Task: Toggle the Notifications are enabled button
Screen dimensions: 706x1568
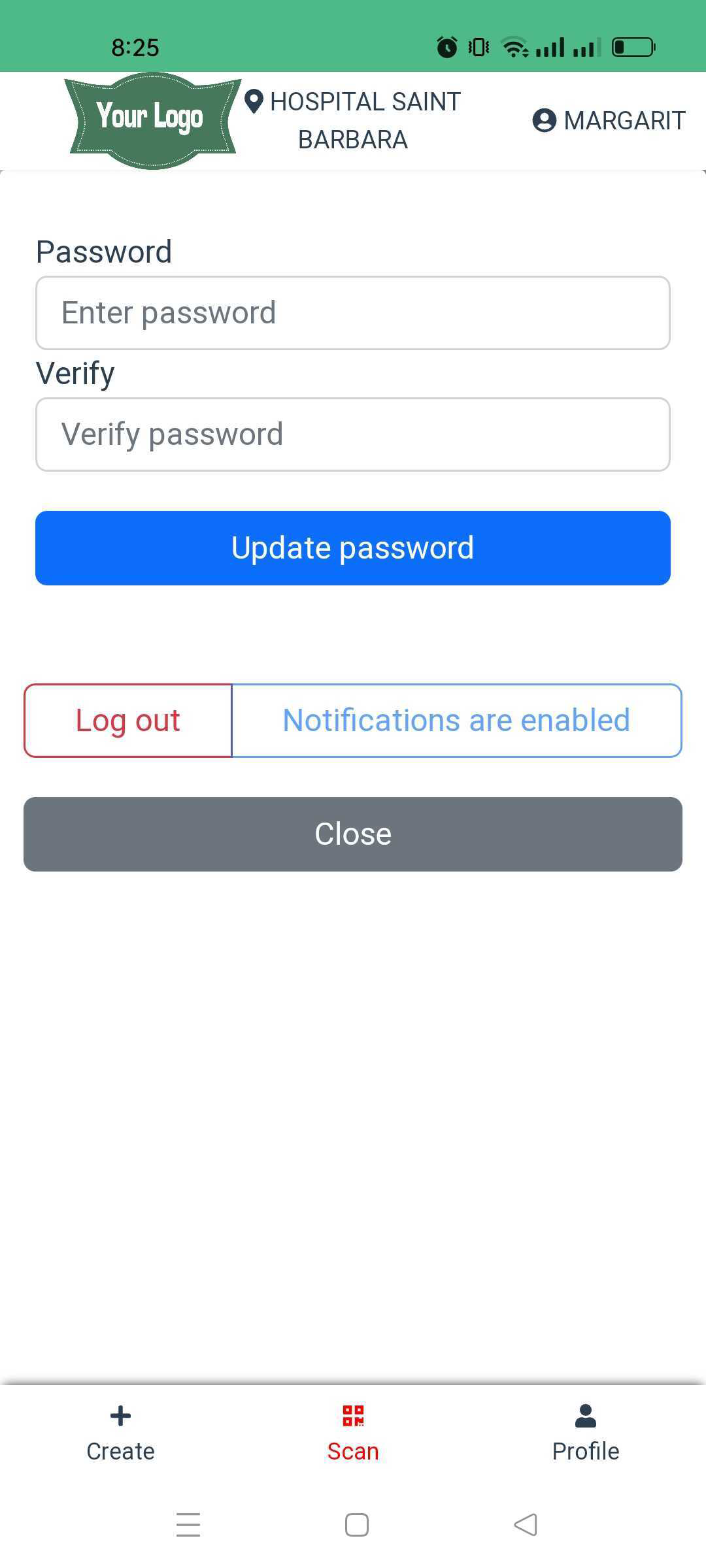Action: point(457,721)
